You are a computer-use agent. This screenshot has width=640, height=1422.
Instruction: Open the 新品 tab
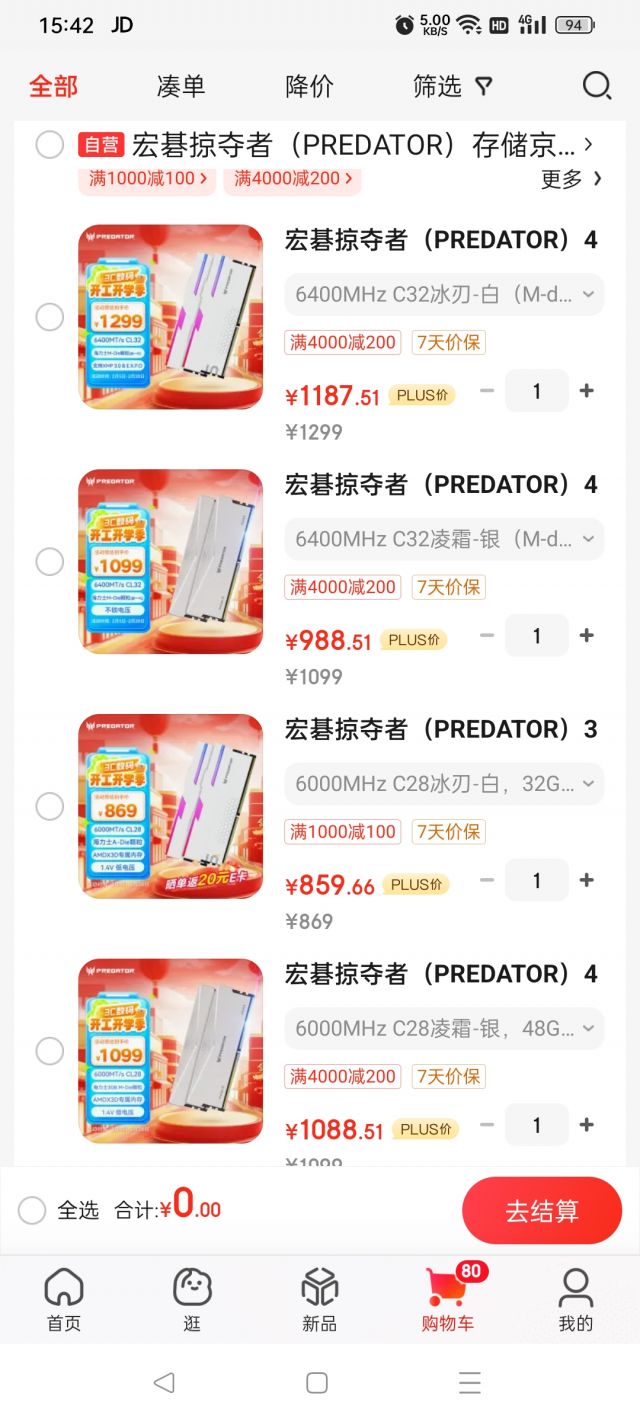pos(319,1299)
